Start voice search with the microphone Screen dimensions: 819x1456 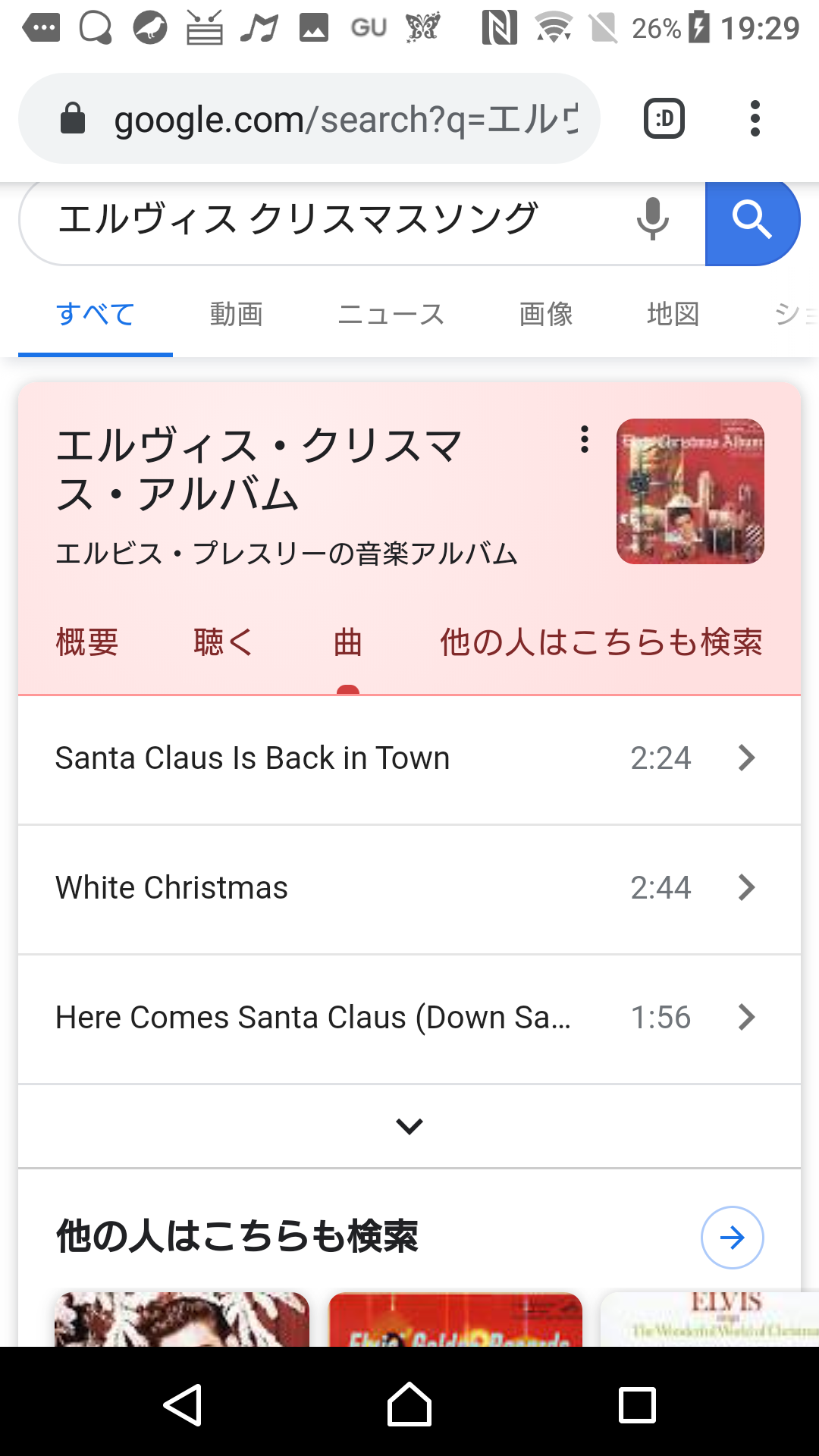pyautogui.click(x=652, y=220)
